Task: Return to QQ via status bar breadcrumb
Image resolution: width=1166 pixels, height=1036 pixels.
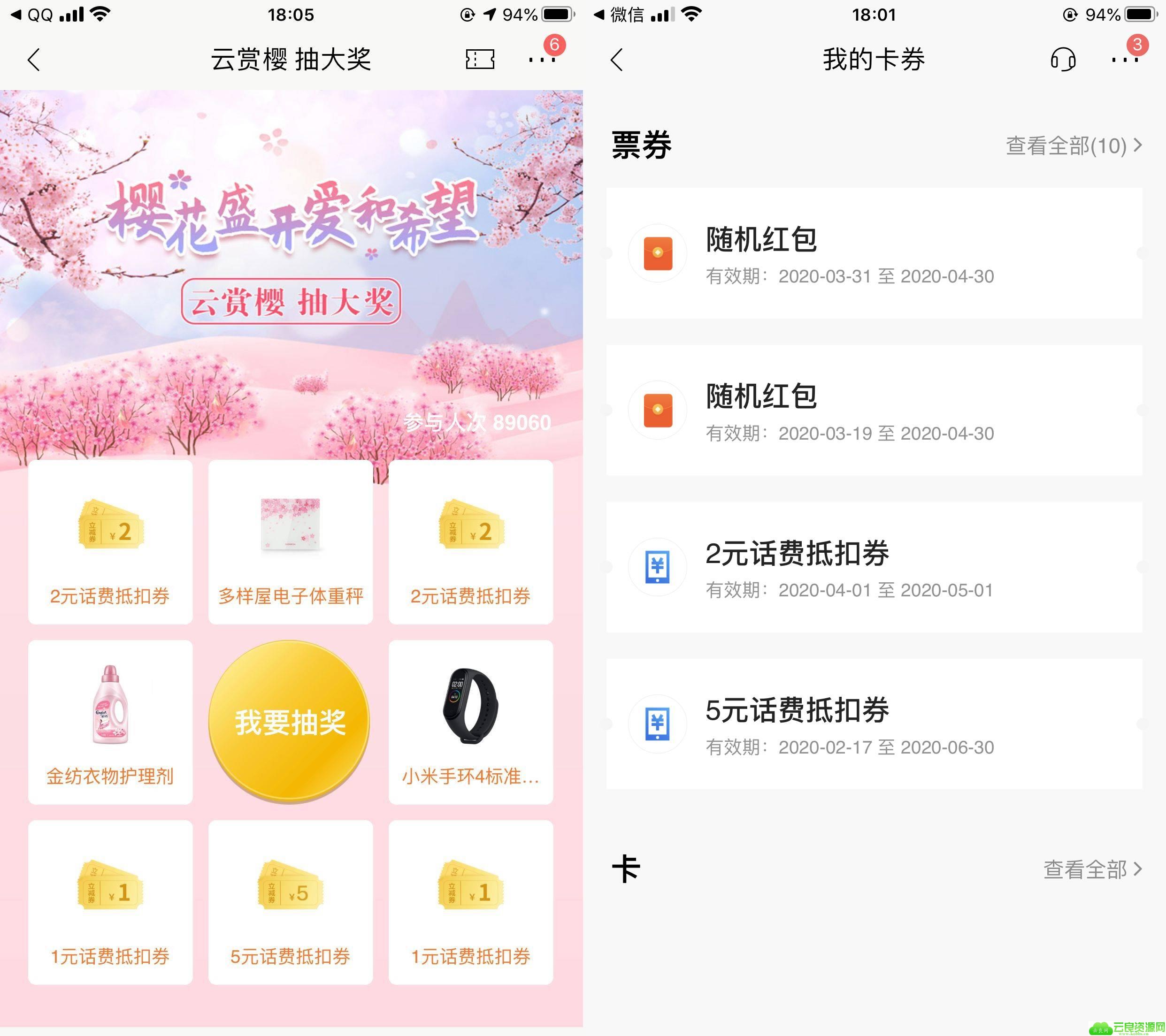Action: pos(33,15)
